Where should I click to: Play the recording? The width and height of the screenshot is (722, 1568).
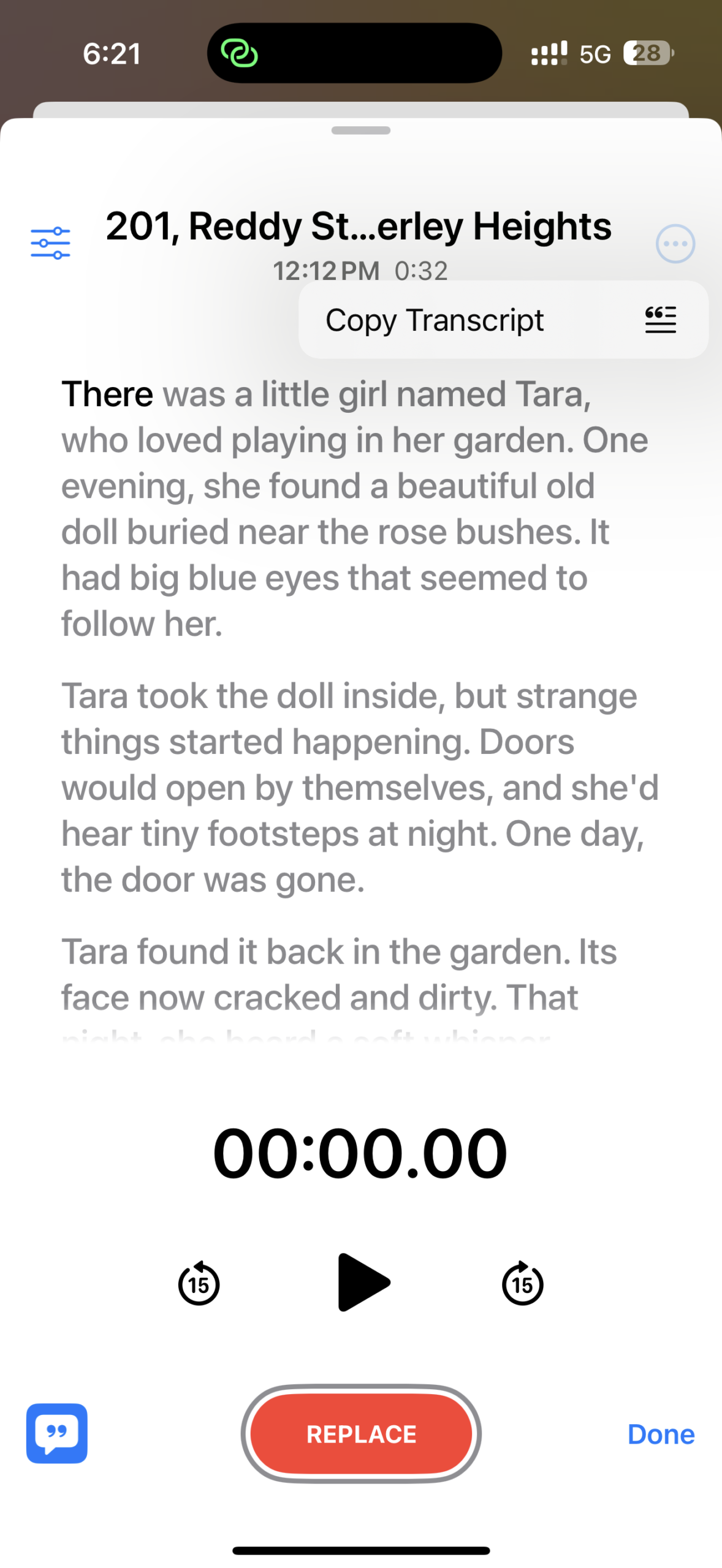click(x=362, y=1282)
